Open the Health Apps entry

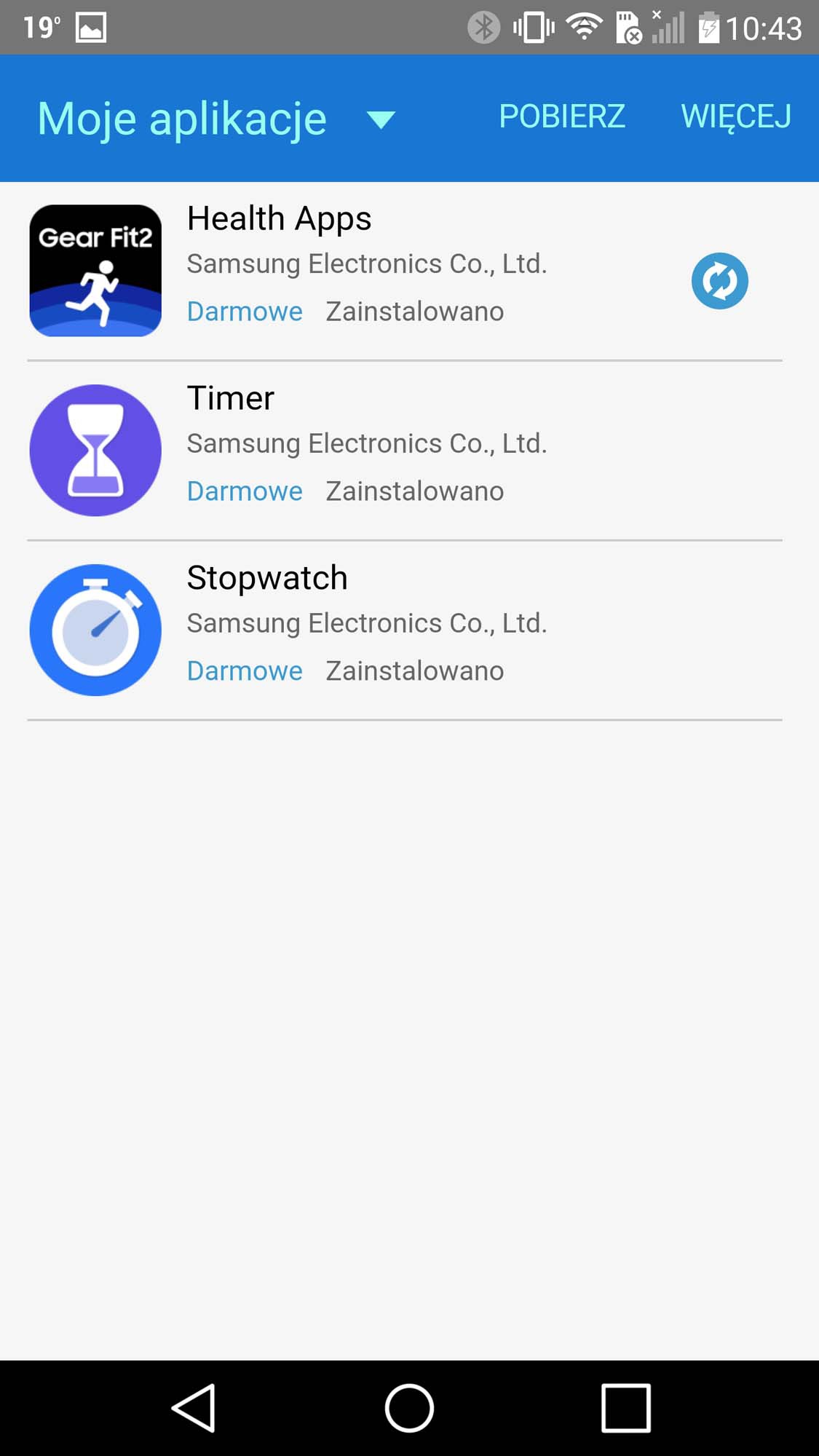point(405,271)
